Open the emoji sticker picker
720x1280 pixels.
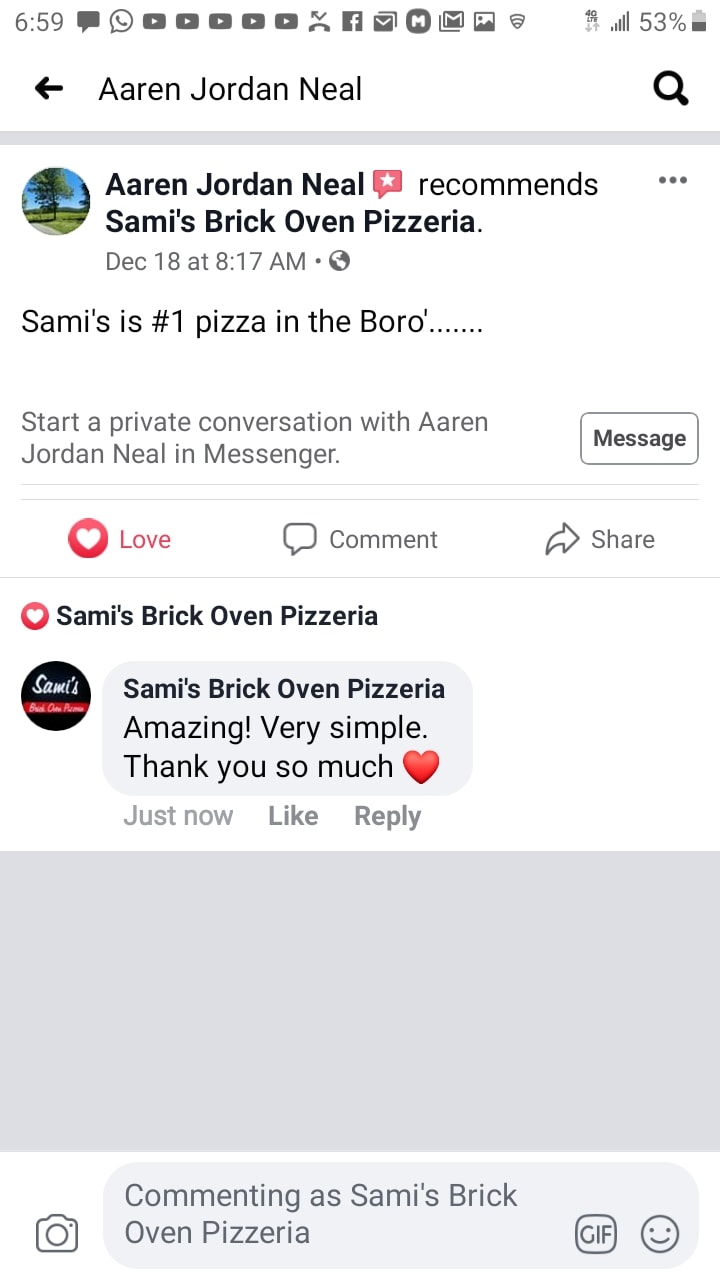click(659, 1234)
